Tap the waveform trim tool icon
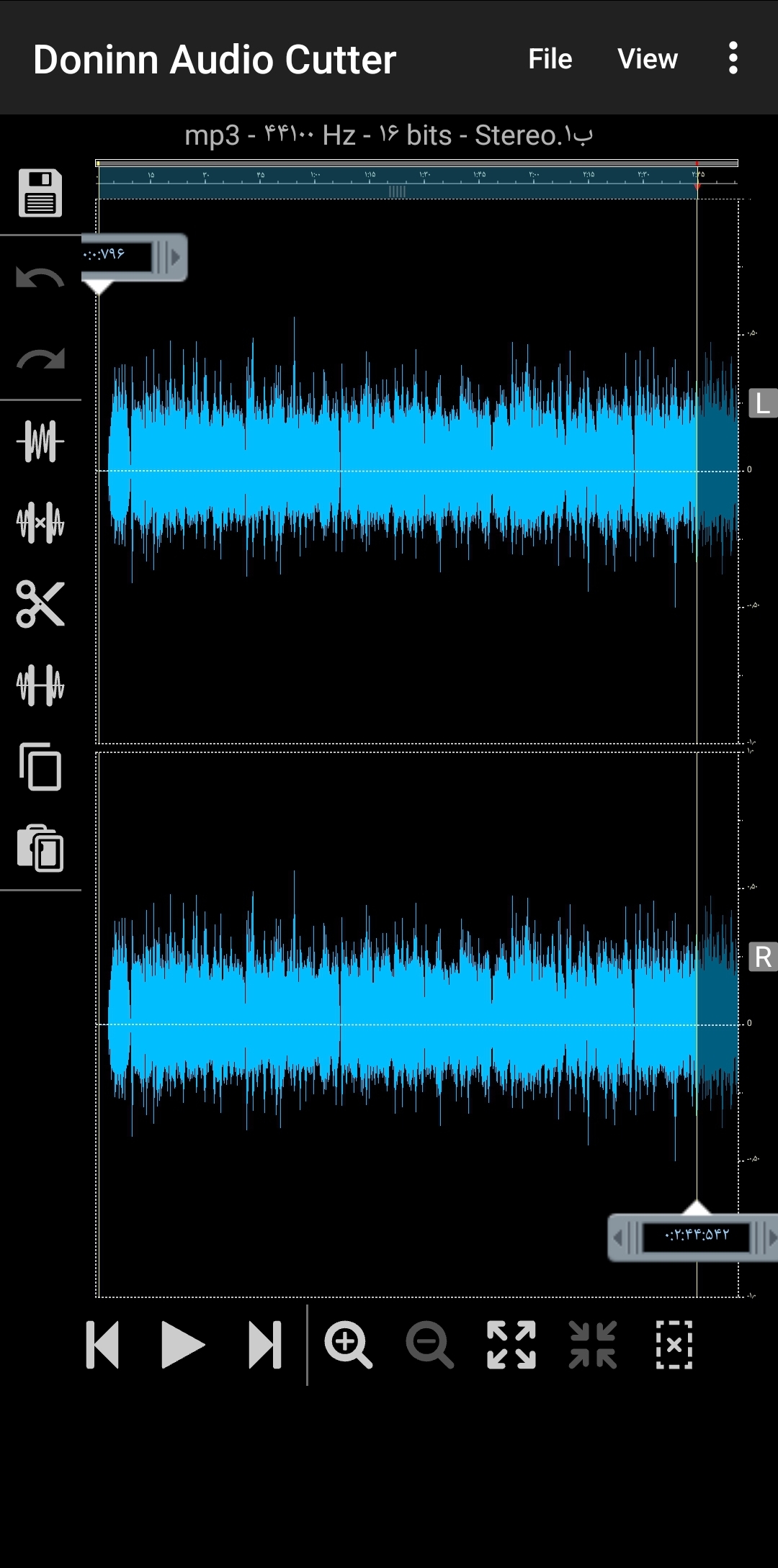The image size is (778, 1568). pyautogui.click(x=40, y=441)
